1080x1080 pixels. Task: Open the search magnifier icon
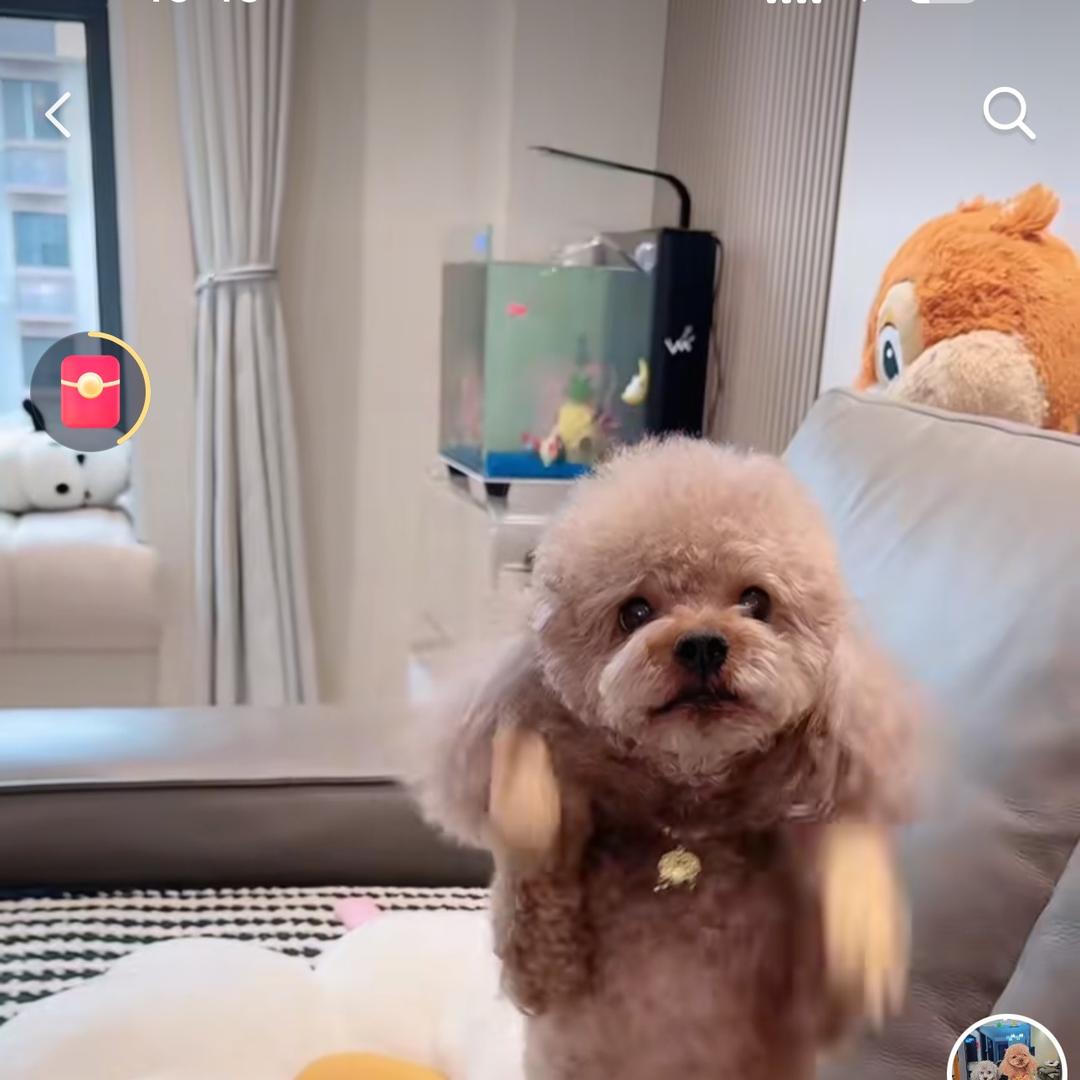[1008, 112]
